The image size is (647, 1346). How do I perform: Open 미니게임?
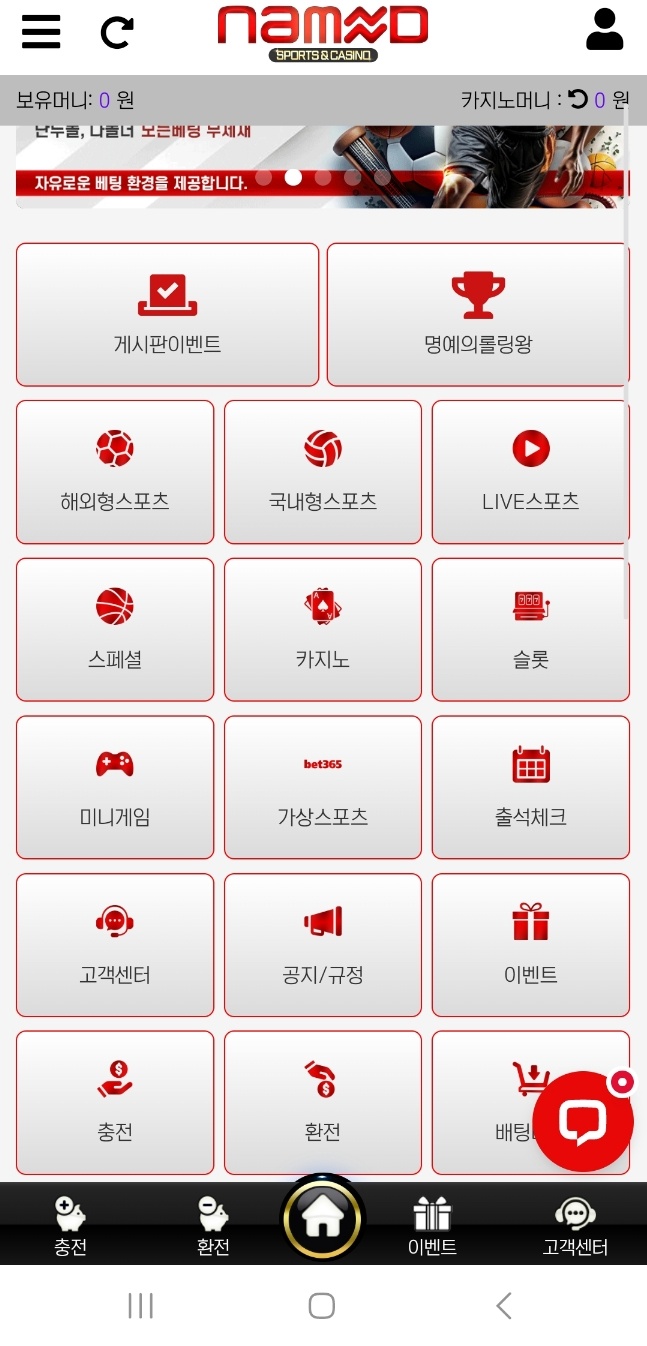click(x=115, y=787)
